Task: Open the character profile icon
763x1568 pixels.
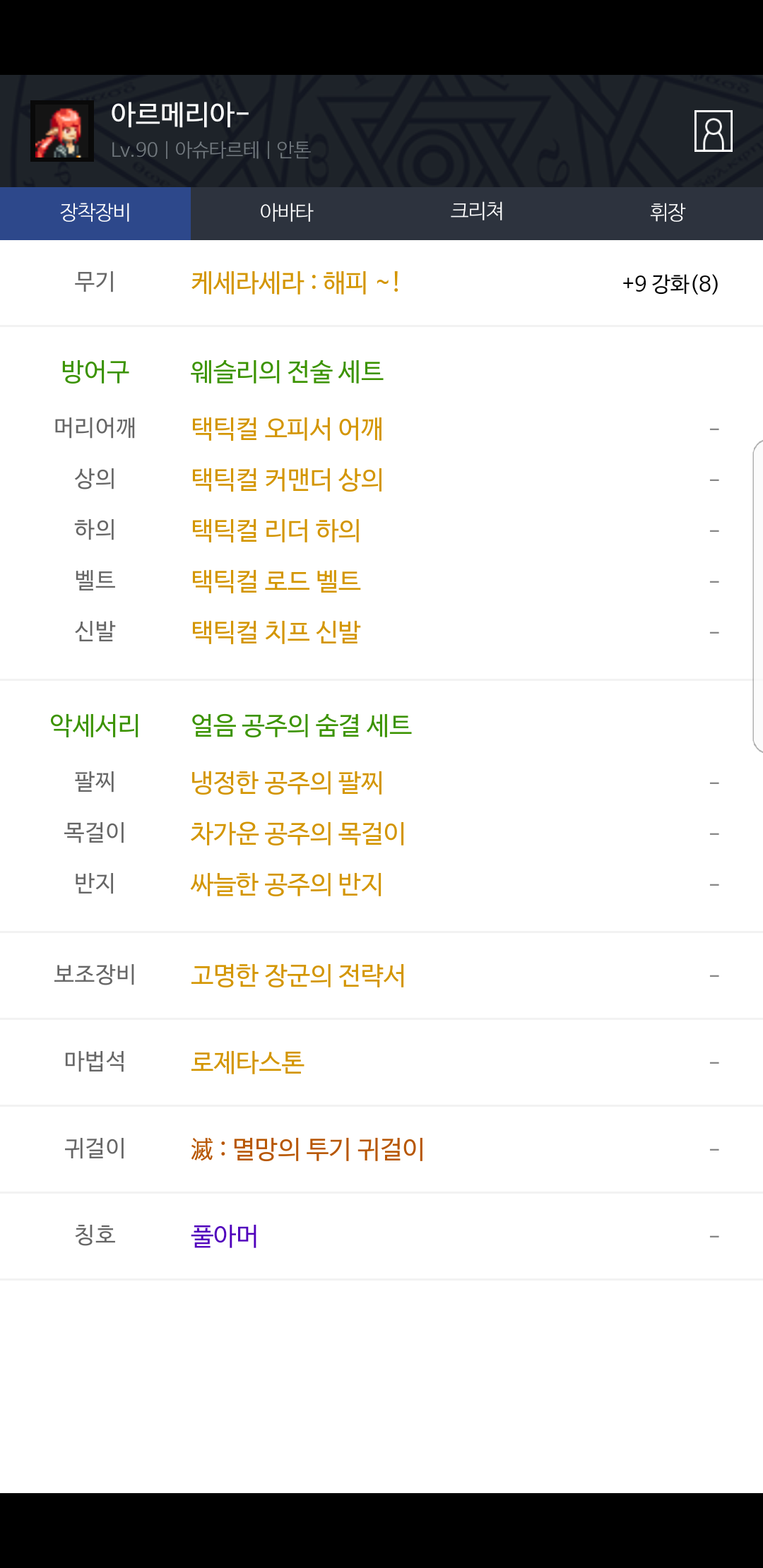Action: [x=713, y=131]
